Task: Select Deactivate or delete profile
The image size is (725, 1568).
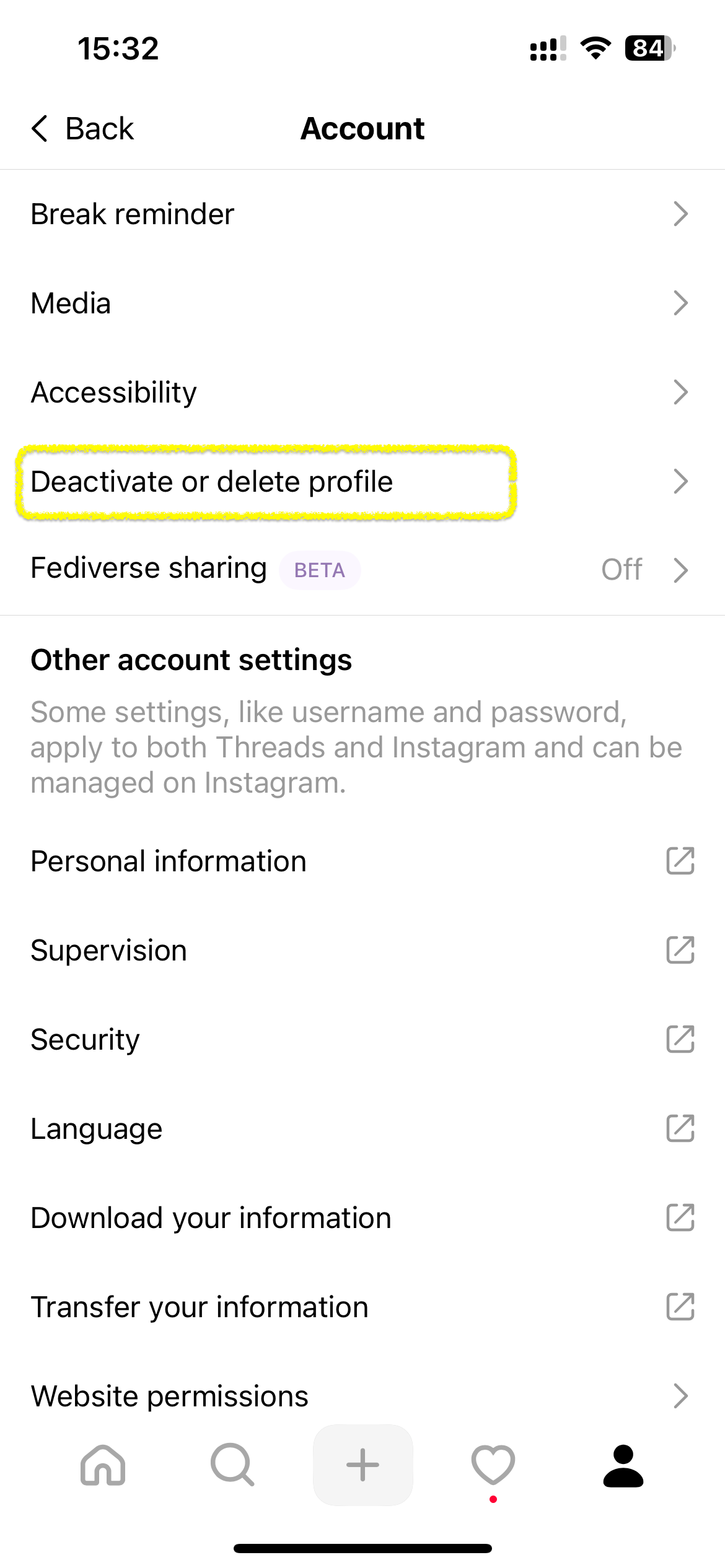Action: click(362, 482)
